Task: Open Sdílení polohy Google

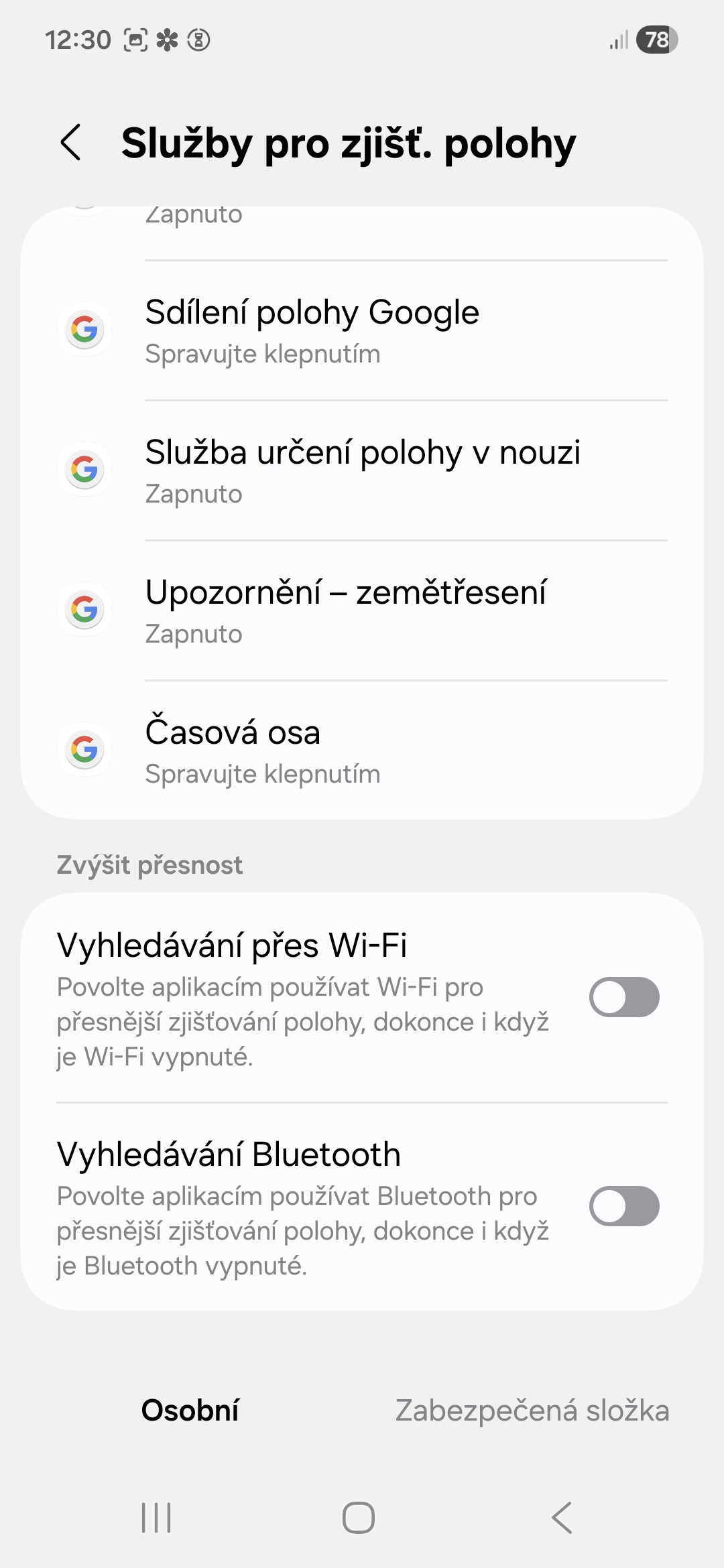Action: 362,331
